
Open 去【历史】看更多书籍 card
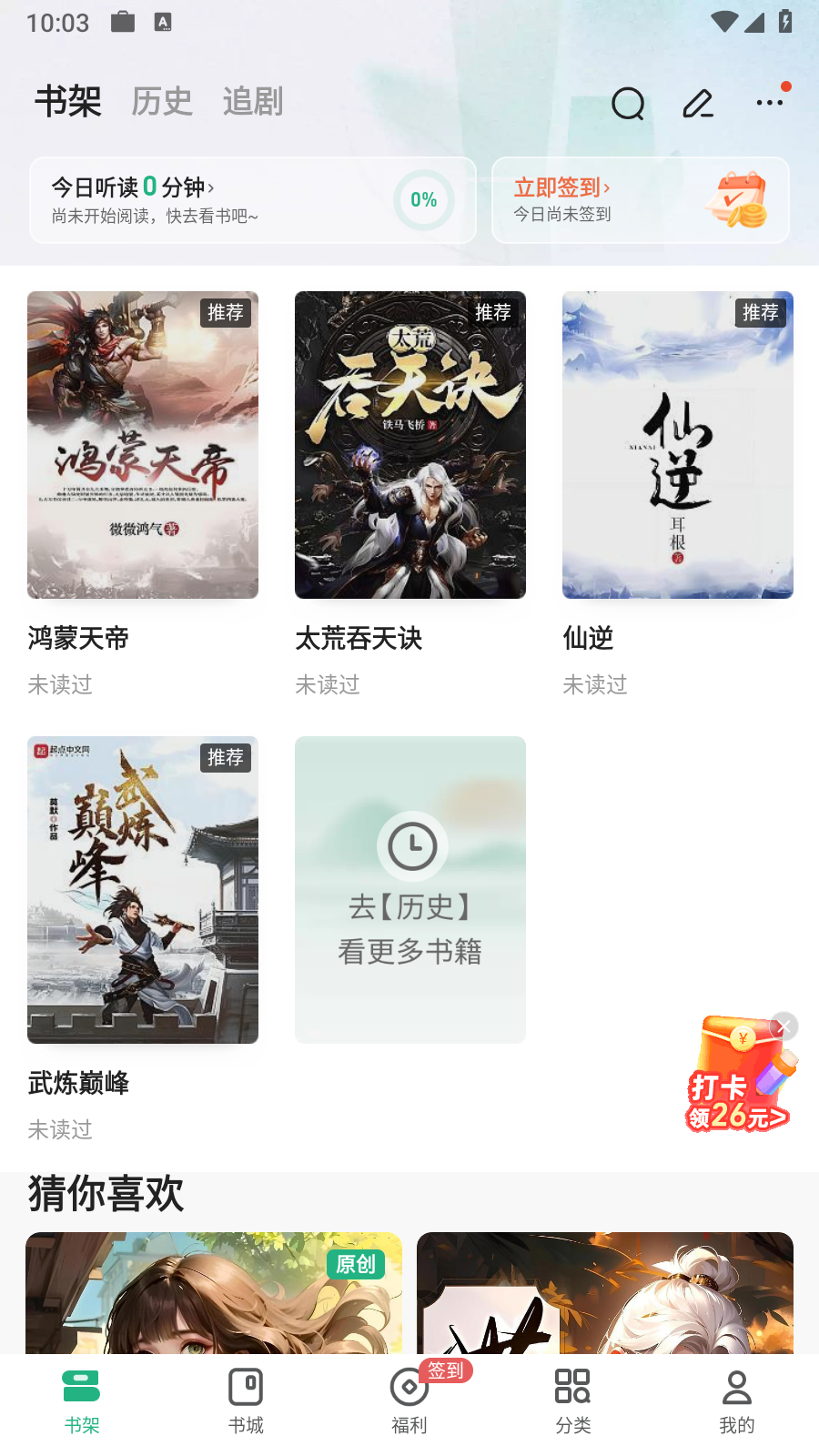409,889
